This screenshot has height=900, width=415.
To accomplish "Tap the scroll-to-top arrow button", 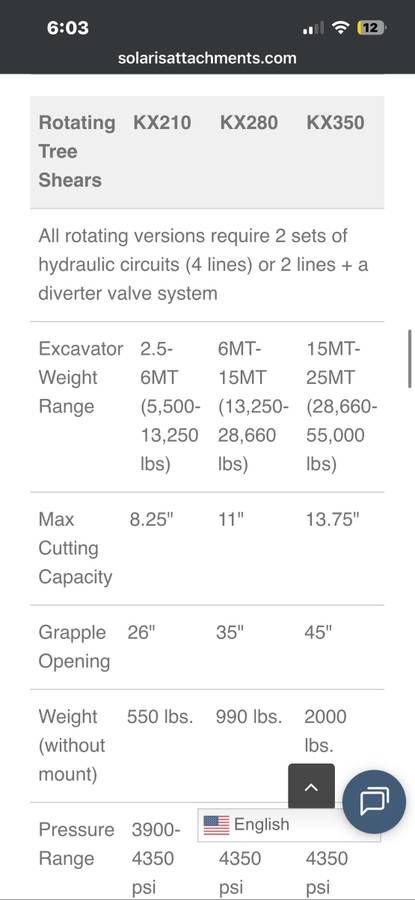I will [x=311, y=786].
